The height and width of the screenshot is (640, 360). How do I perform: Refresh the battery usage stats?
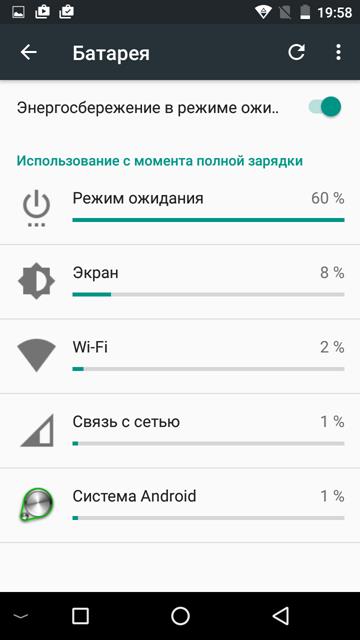tap(296, 52)
